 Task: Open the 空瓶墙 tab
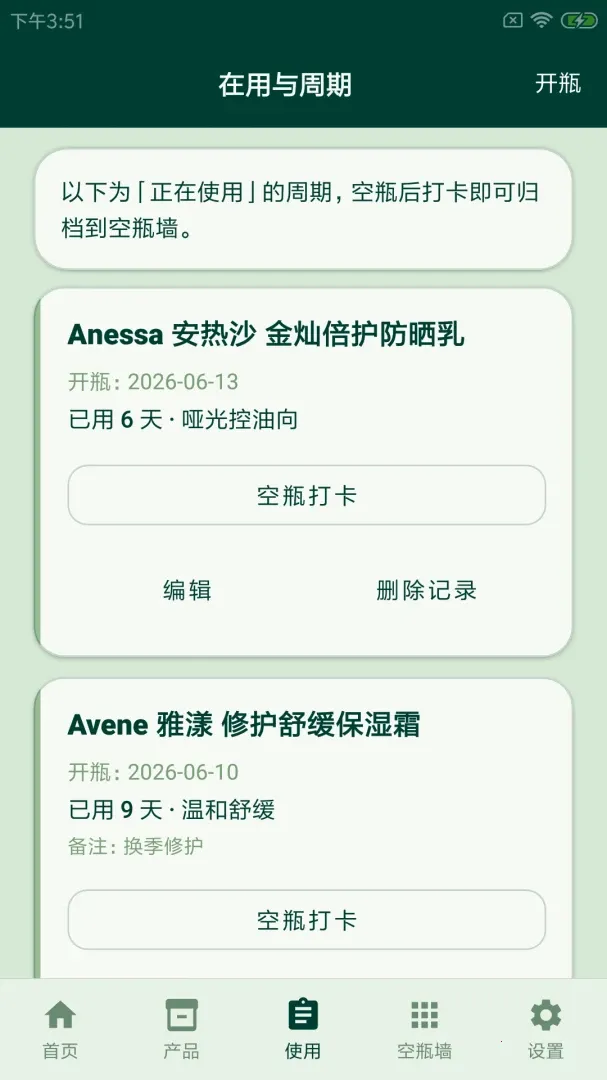(424, 1029)
